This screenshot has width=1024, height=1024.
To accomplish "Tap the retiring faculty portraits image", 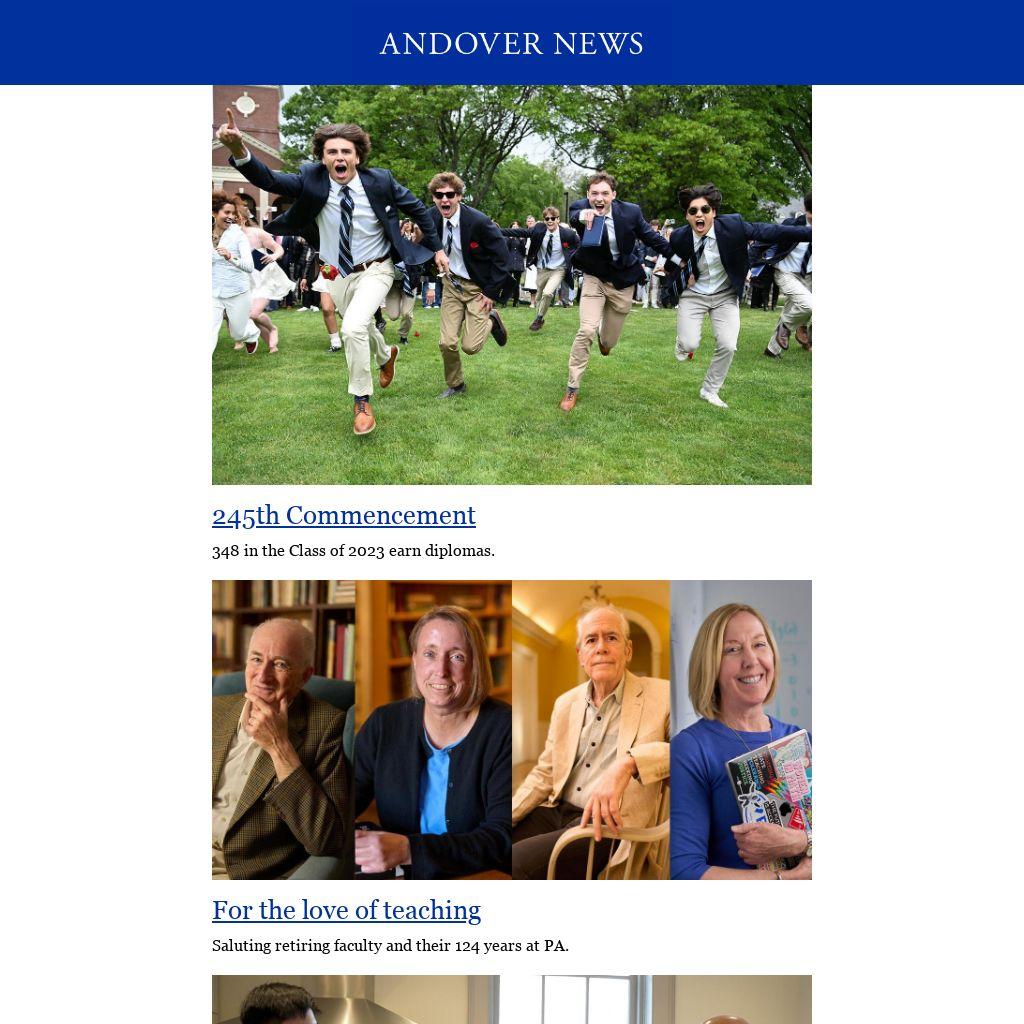I will click(x=511, y=730).
